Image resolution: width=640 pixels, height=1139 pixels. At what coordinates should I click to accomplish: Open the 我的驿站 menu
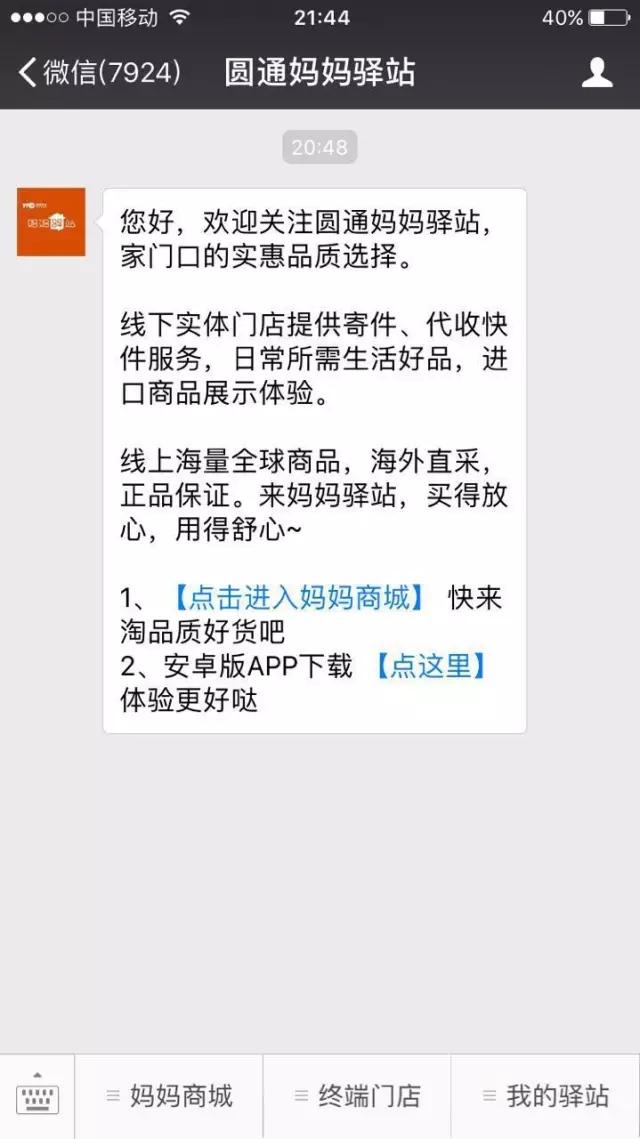click(545, 1096)
